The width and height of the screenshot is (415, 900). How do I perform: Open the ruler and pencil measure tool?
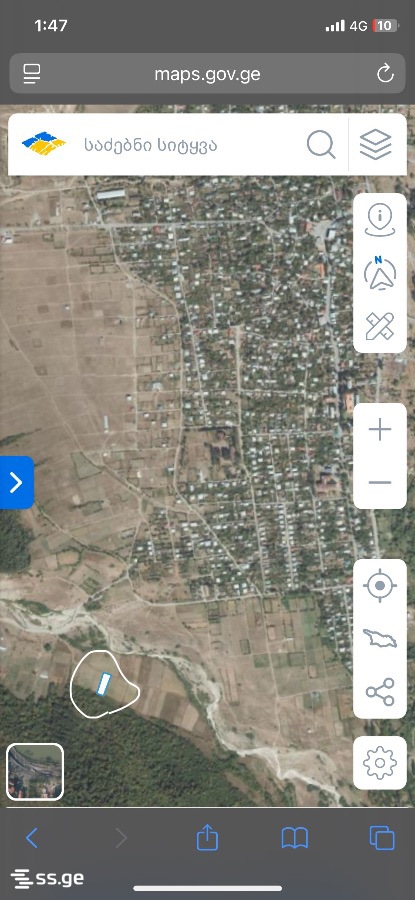tap(380, 326)
